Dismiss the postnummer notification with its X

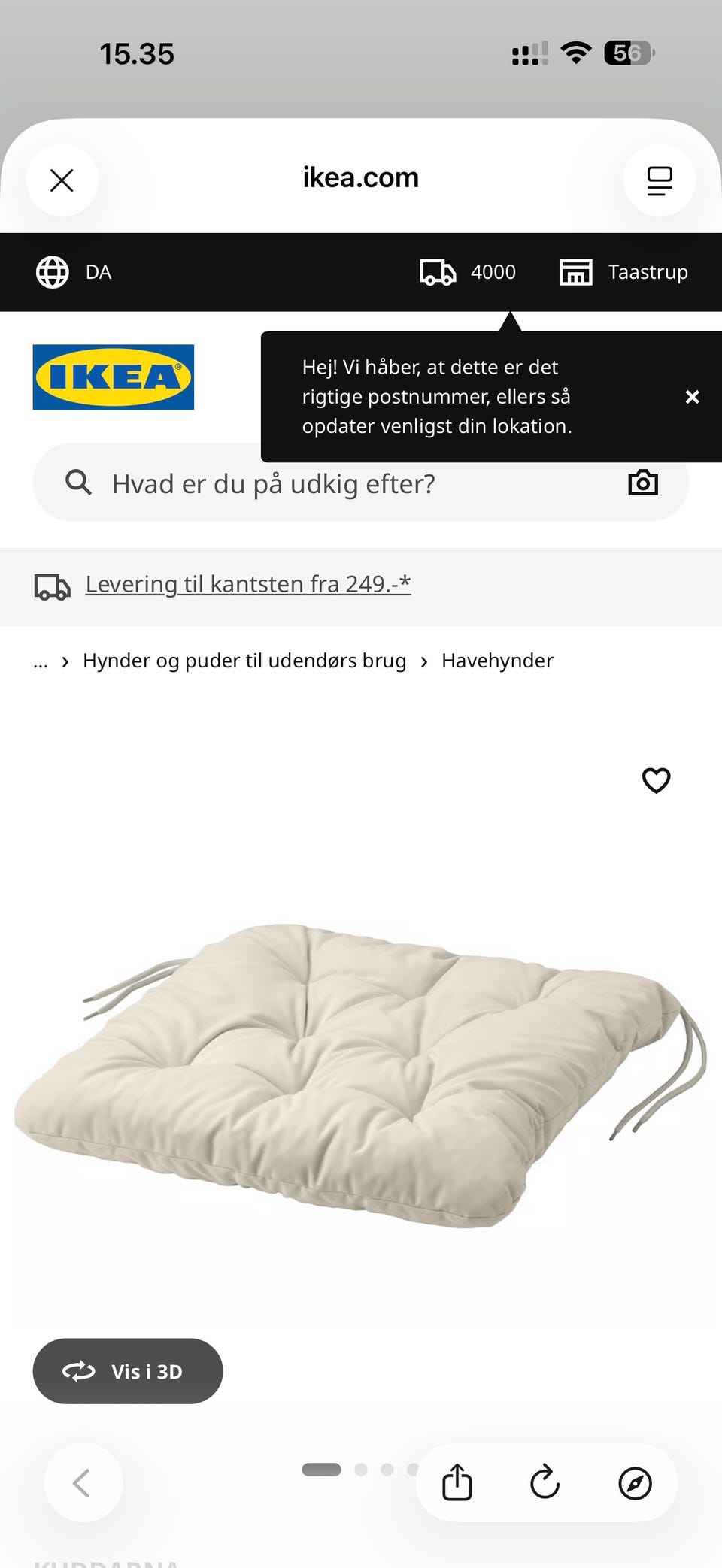[x=691, y=397]
